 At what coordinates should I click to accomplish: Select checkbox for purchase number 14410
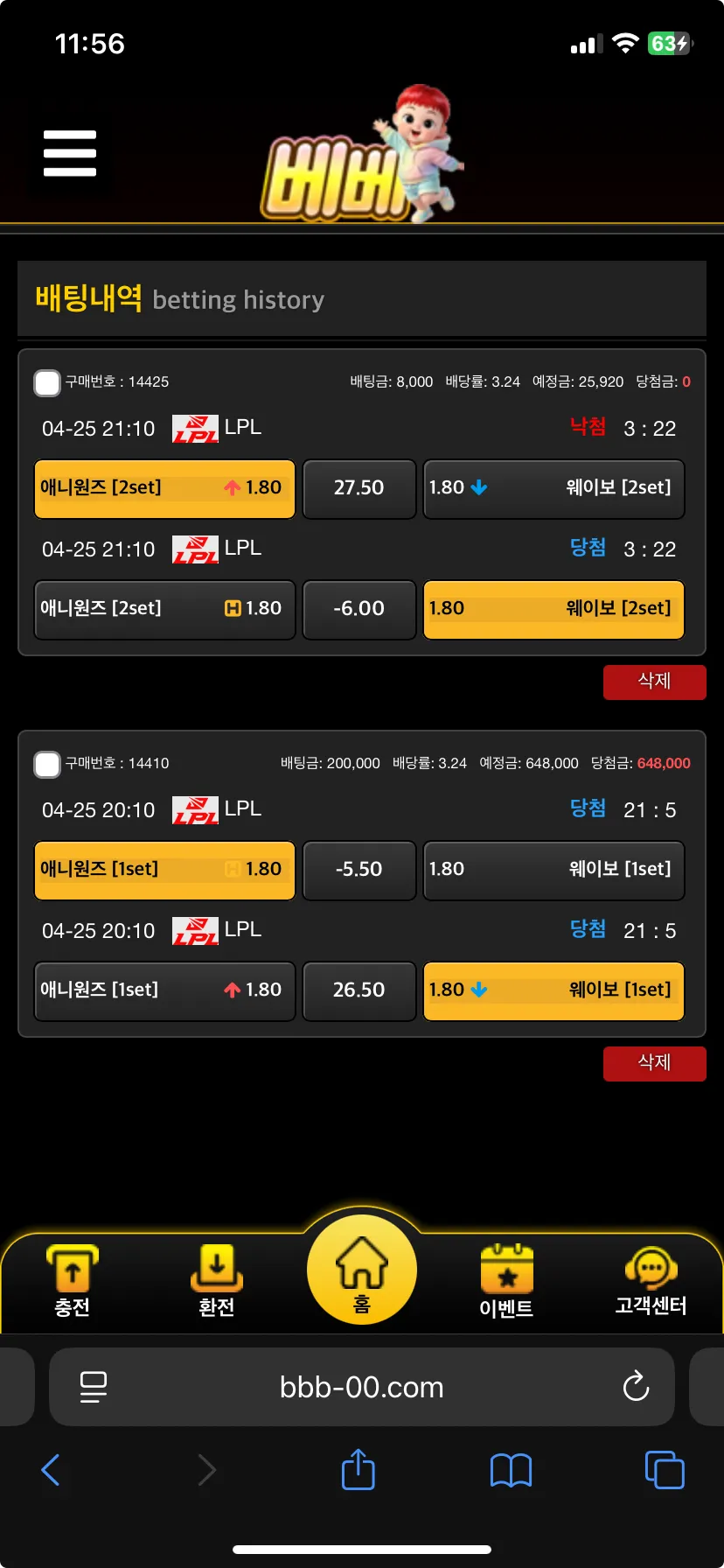click(47, 764)
